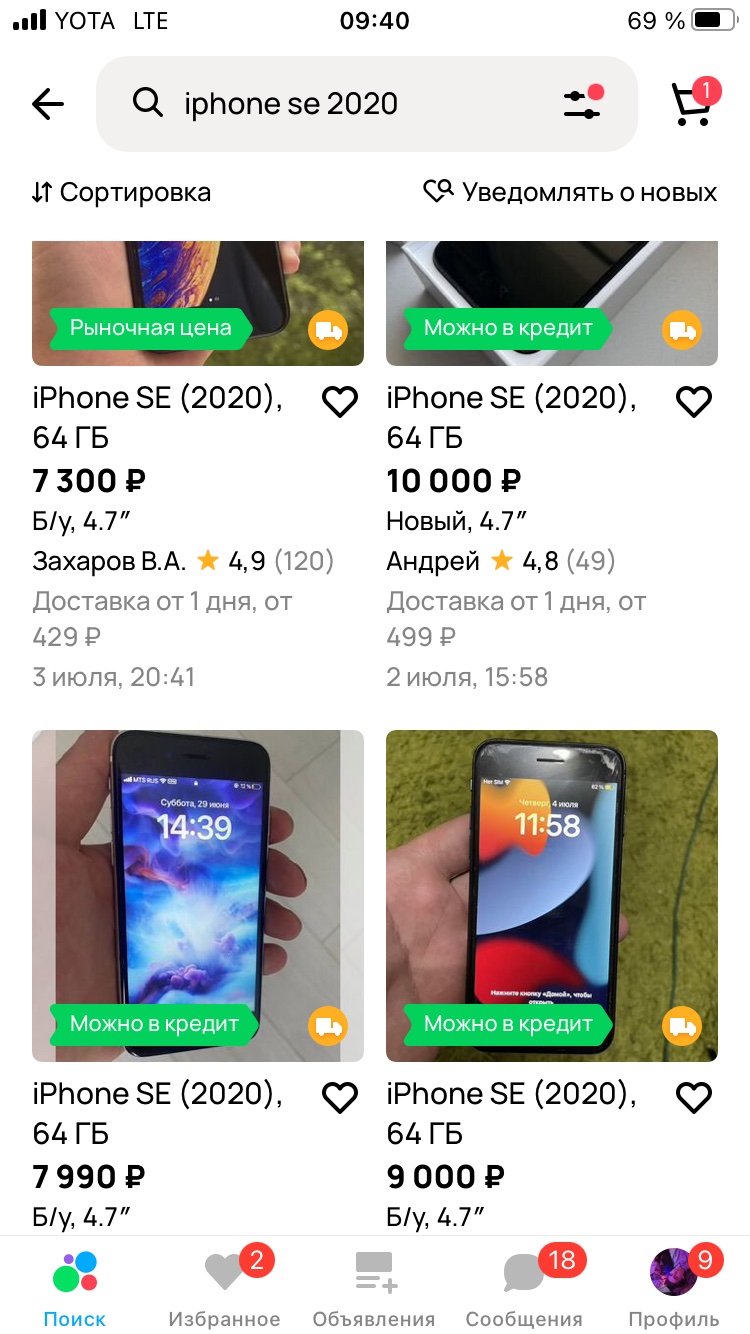Open the iPhone SE listing from Захаров В.А.
Viewport: 750px width, 1334px height.
click(x=157, y=417)
